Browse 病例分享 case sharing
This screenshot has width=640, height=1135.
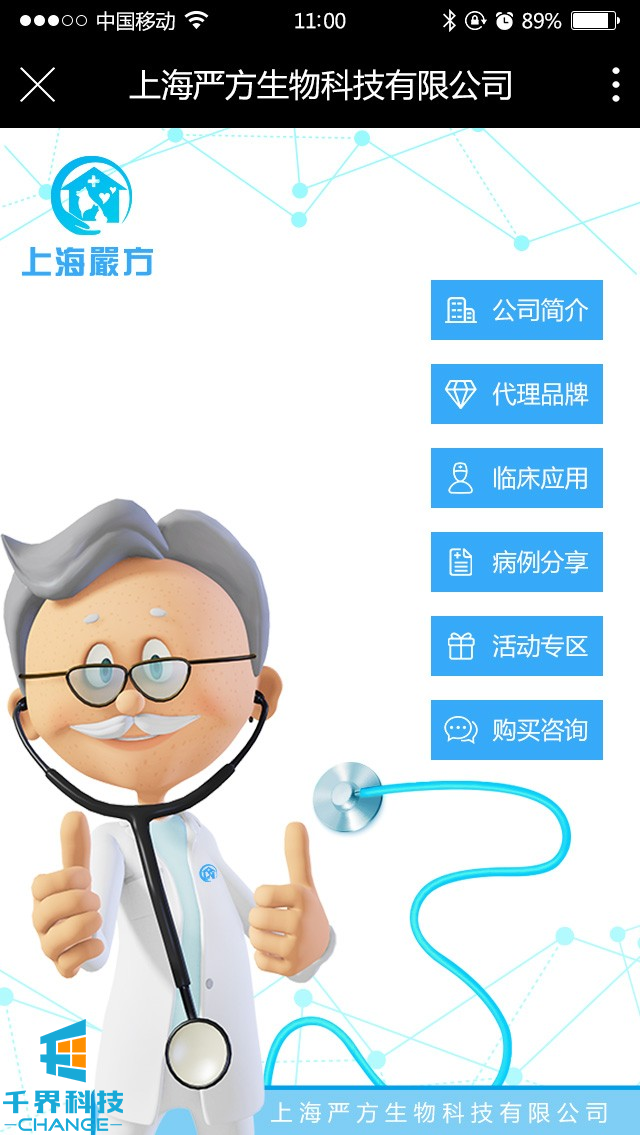coord(516,562)
